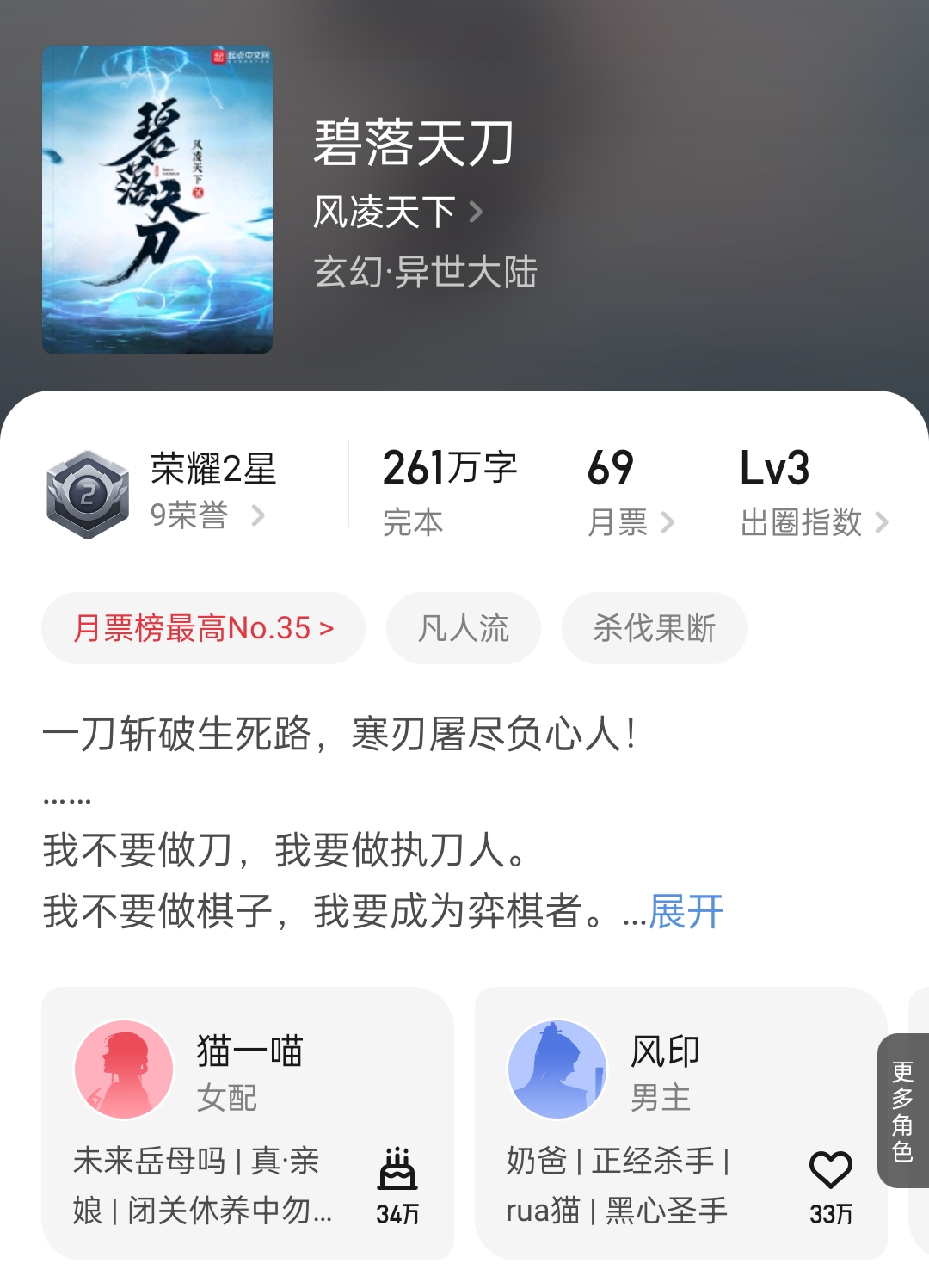Viewport: 929px width, 1288px height.
Task: Expand the synopsis with 展开
Action: 686,911
